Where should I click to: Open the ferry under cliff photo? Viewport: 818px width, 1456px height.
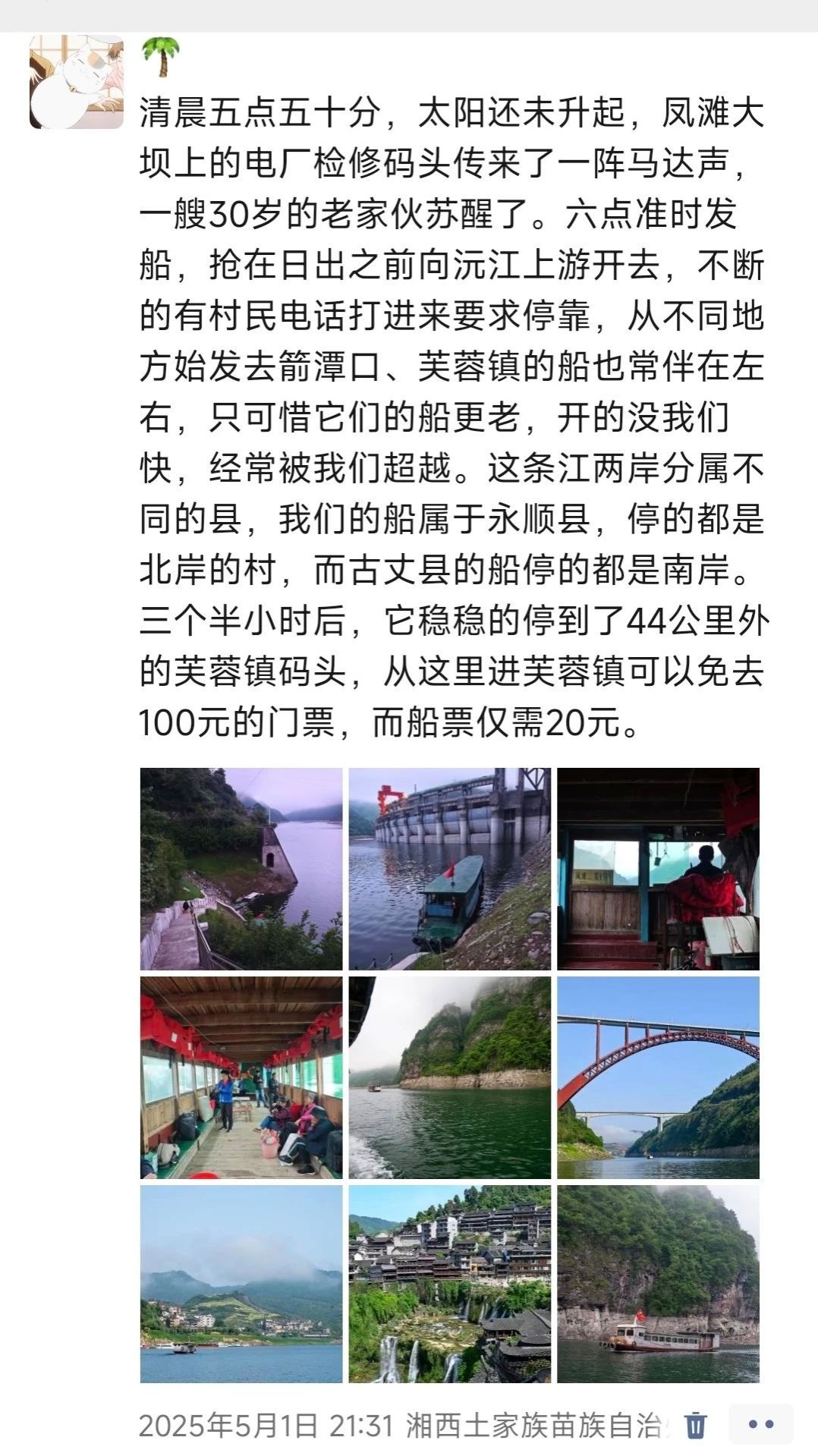[658, 1285]
